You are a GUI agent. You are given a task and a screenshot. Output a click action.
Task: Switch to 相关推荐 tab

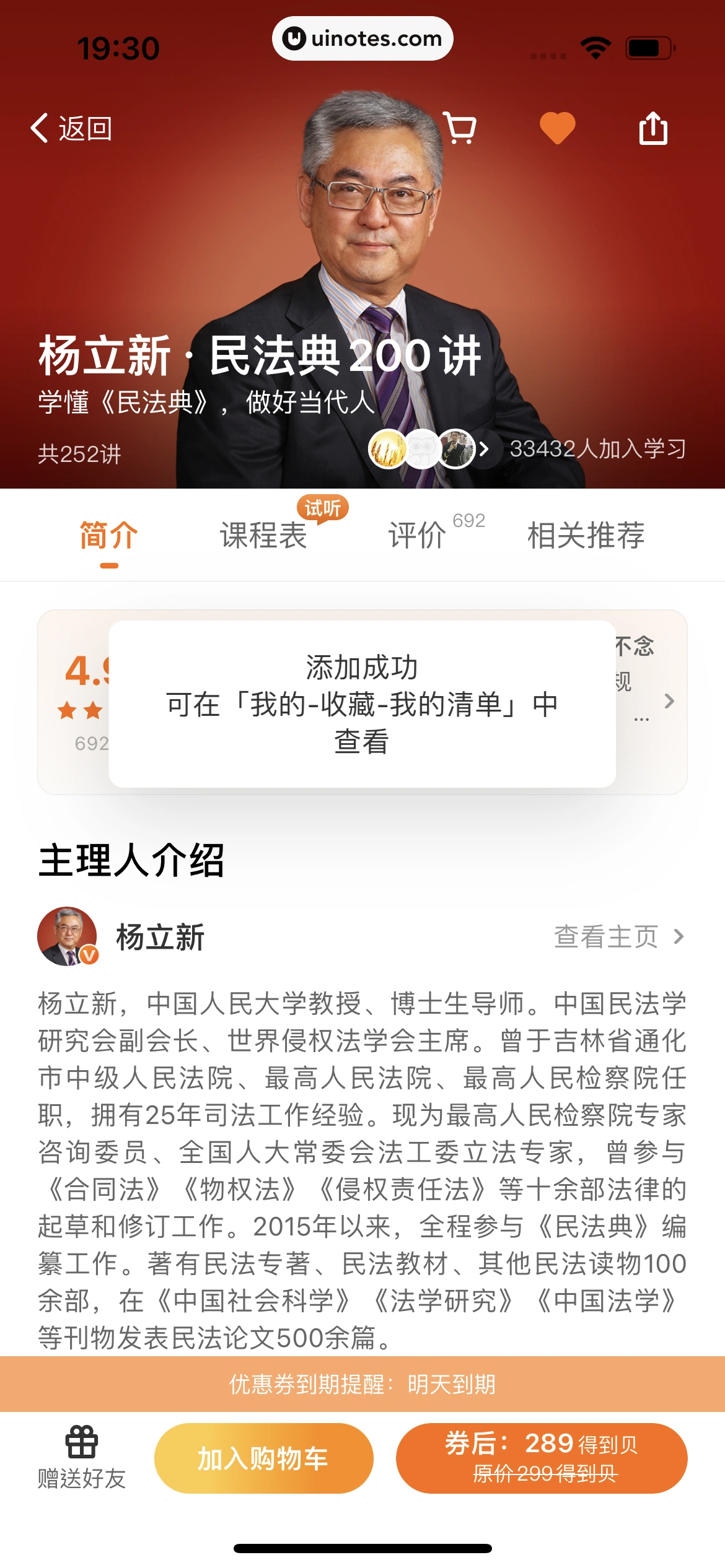585,536
